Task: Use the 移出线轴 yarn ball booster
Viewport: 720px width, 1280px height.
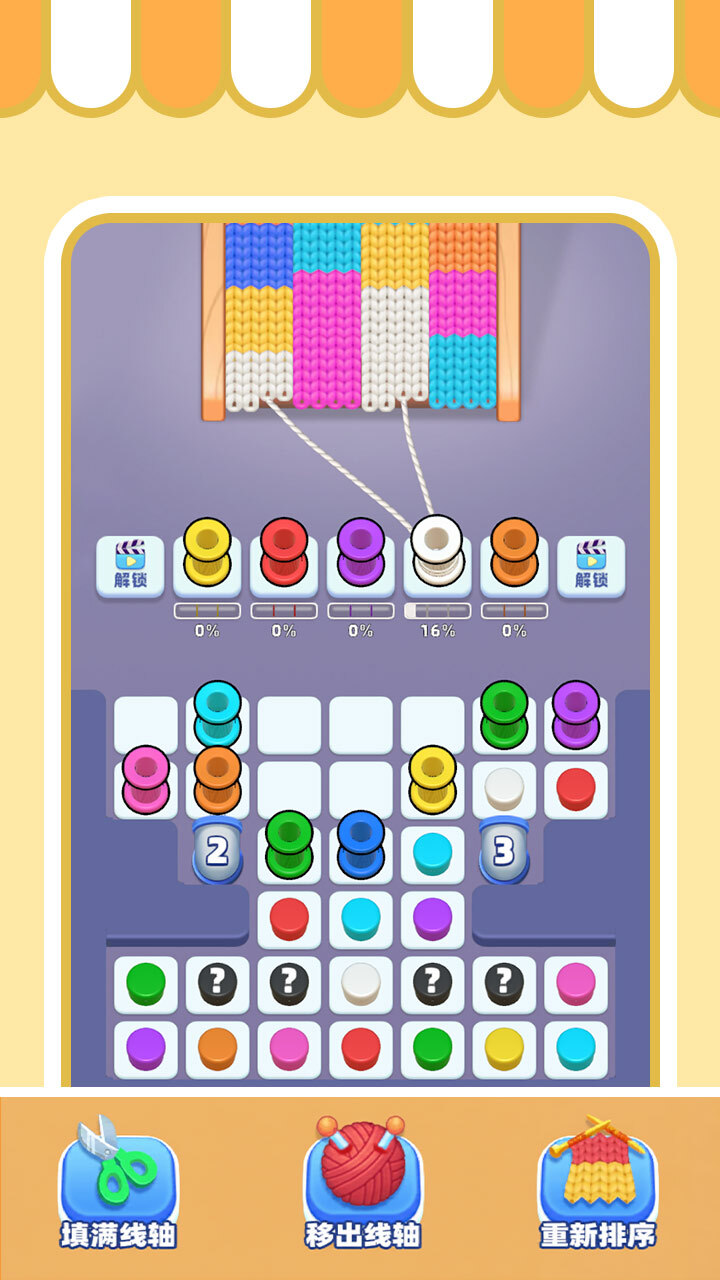Action: click(362, 1185)
